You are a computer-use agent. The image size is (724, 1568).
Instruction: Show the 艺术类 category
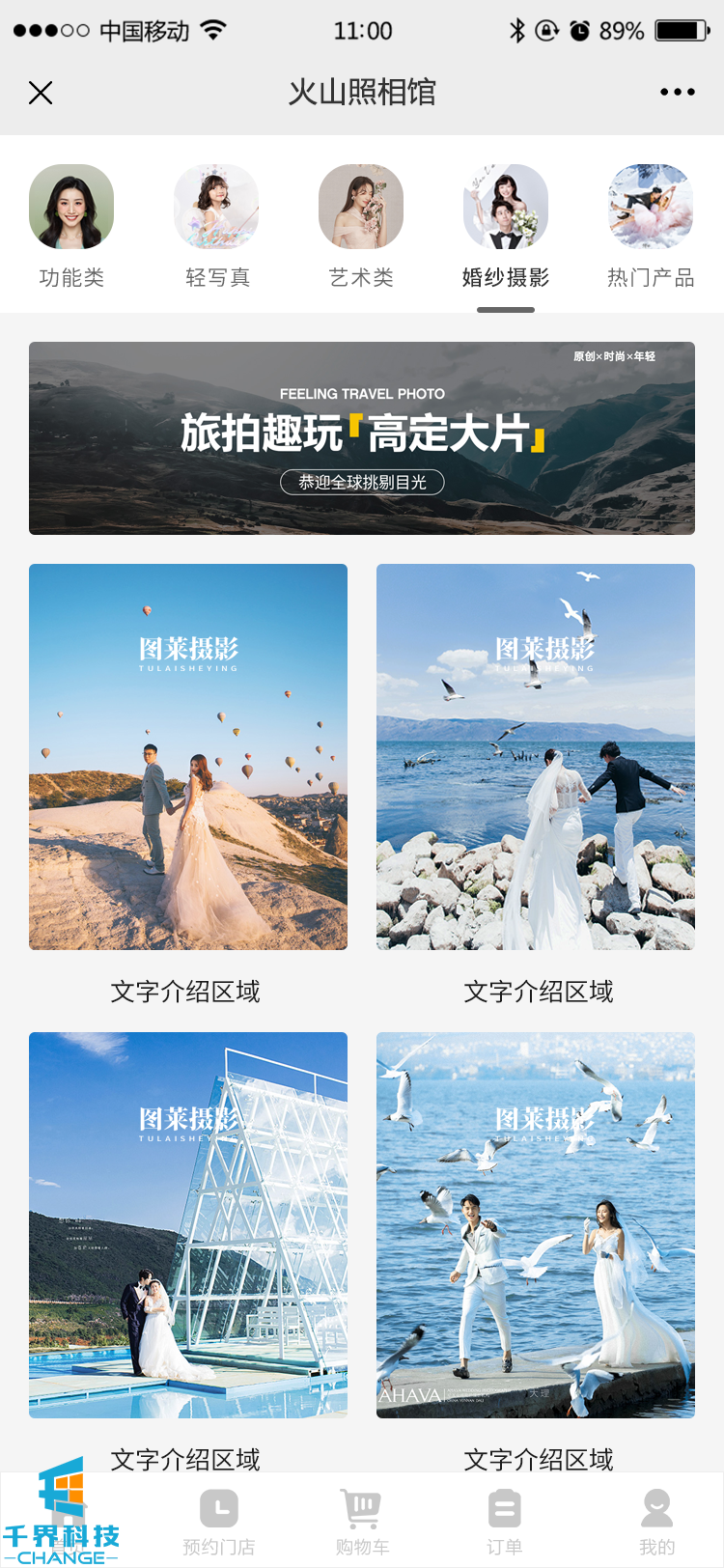tap(361, 226)
